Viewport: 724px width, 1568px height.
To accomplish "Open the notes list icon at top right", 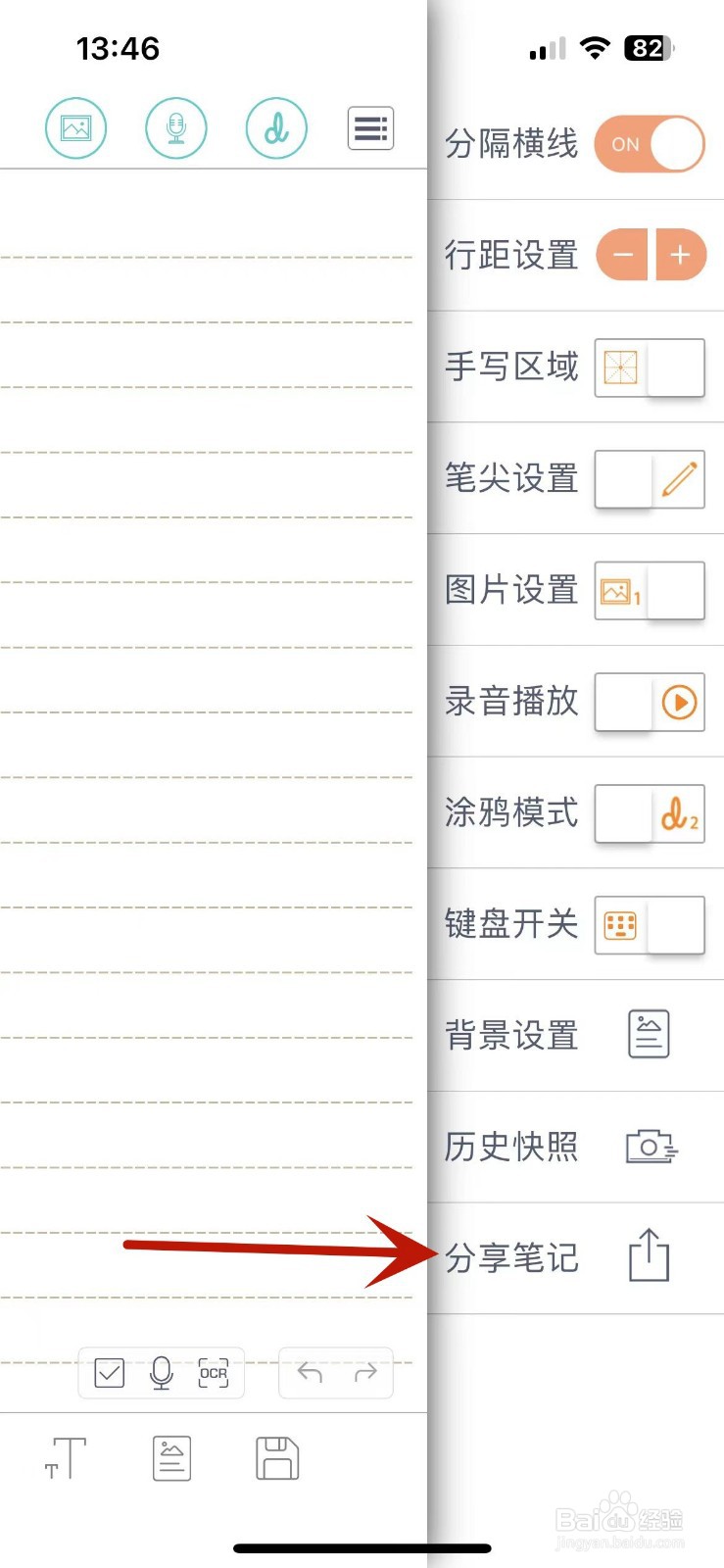I will click(x=369, y=127).
